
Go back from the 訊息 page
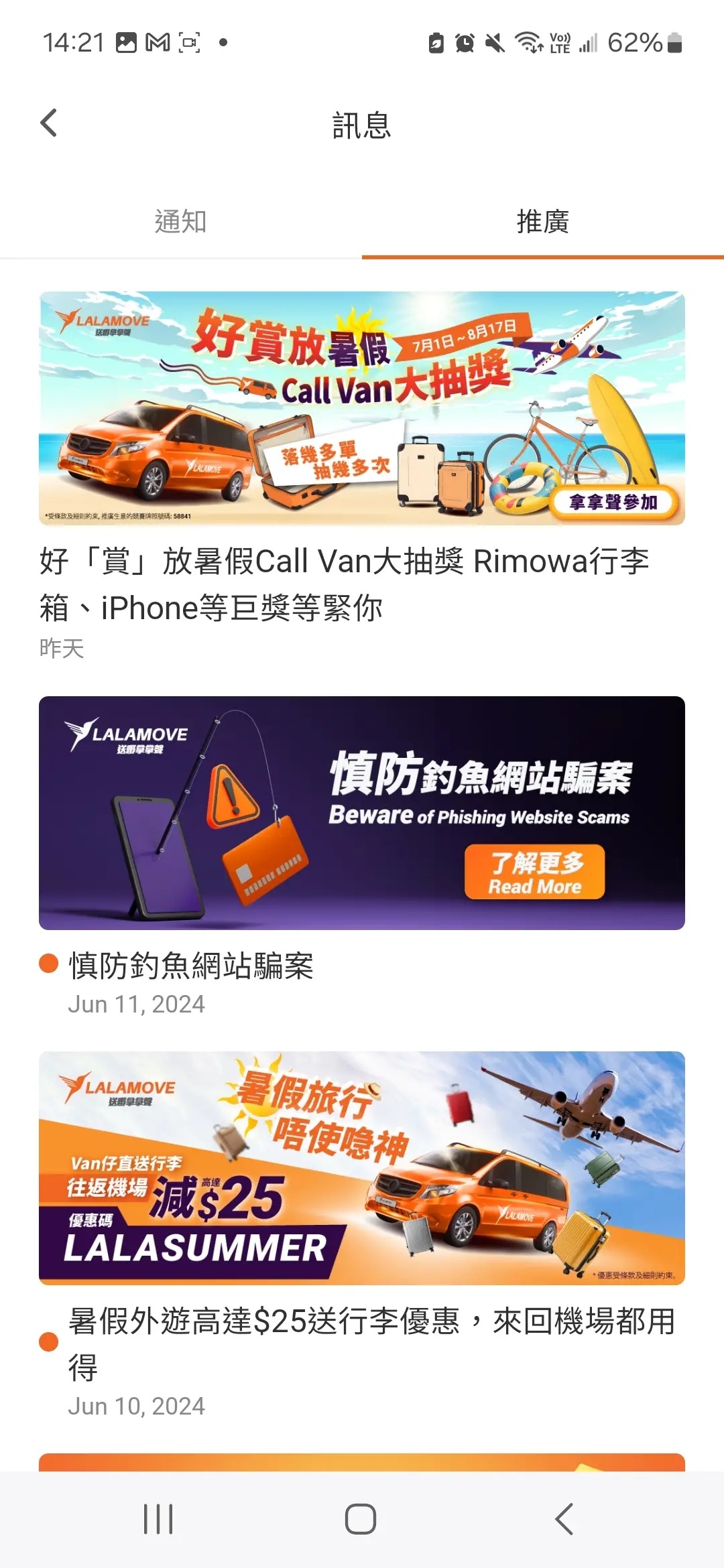click(x=49, y=123)
